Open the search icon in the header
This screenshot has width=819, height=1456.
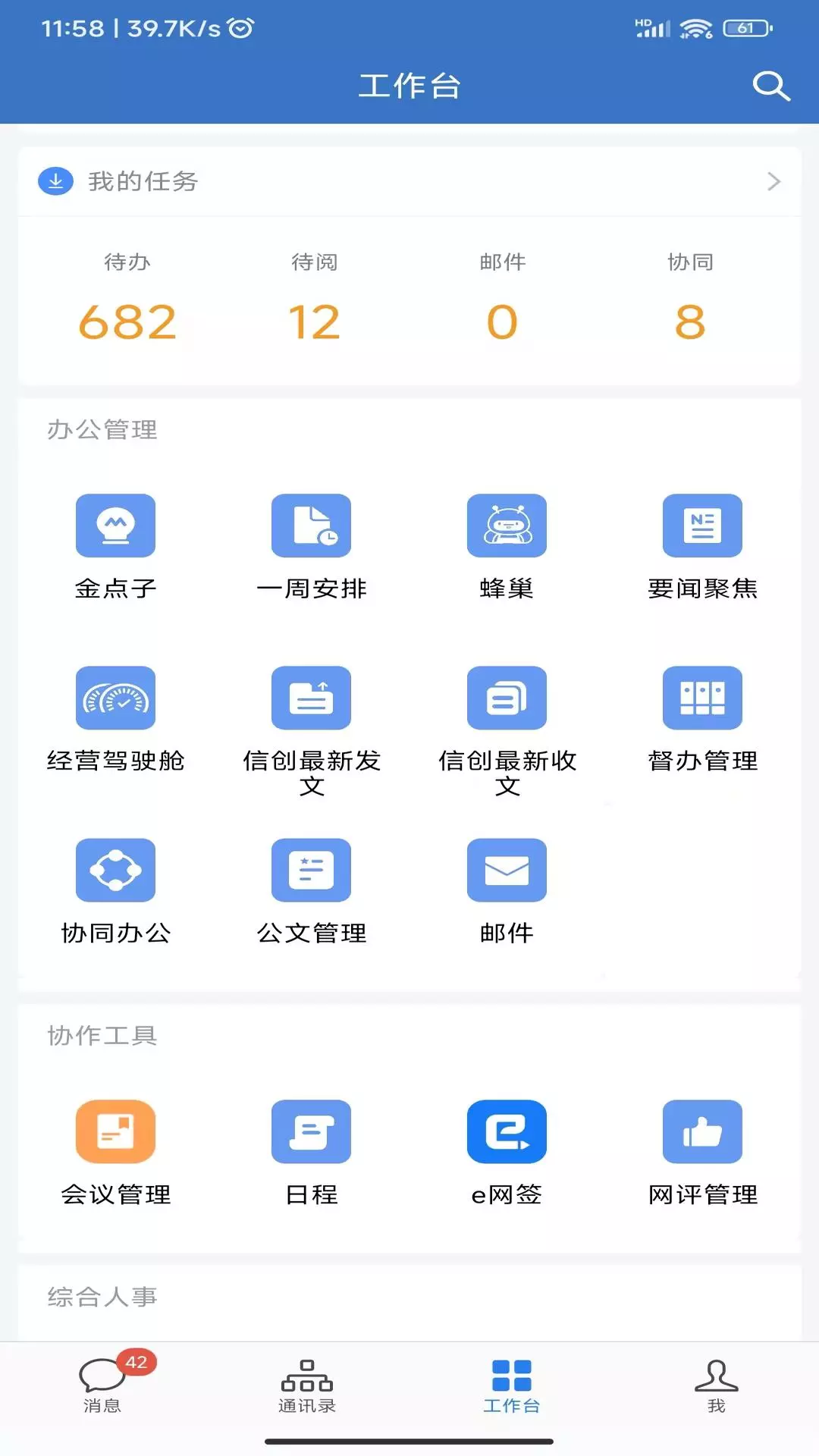click(771, 86)
